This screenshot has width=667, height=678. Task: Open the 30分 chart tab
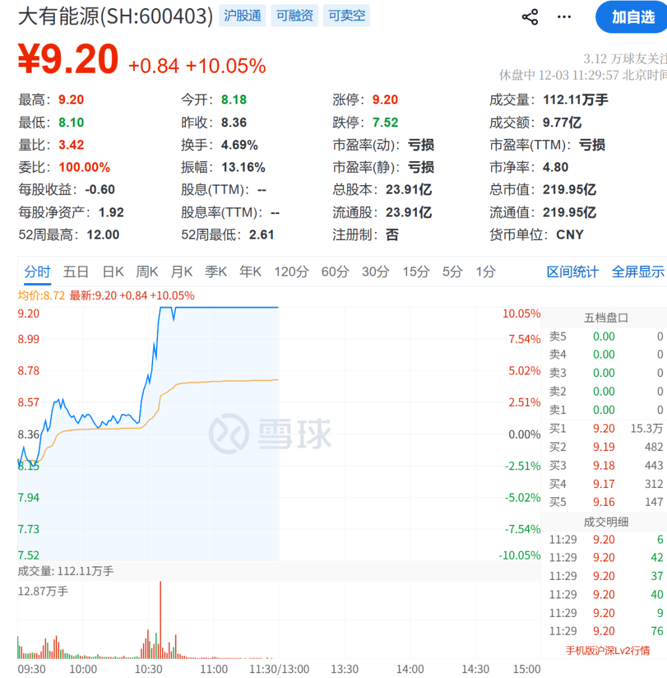tap(375, 272)
